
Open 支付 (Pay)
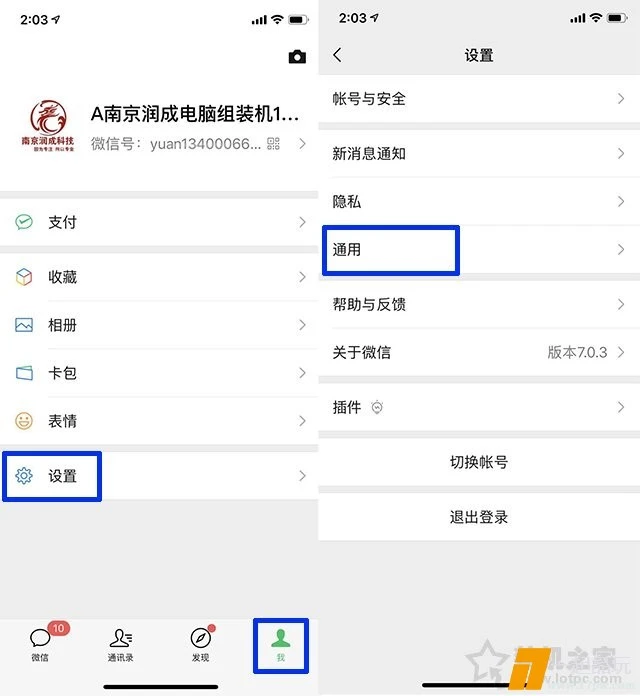(x=160, y=222)
